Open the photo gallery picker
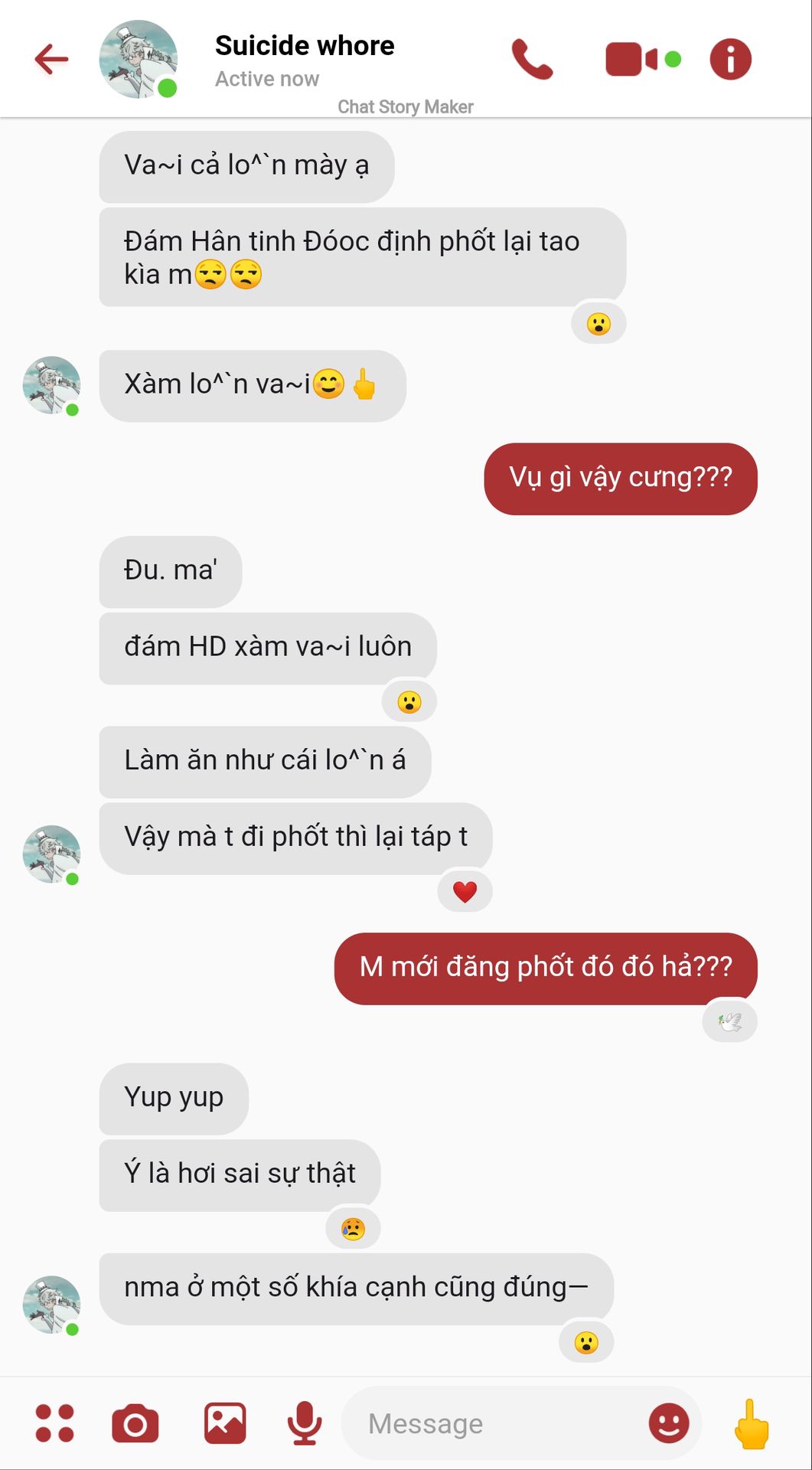Image resolution: width=812 pixels, height=1470 pixels. 225,1423
